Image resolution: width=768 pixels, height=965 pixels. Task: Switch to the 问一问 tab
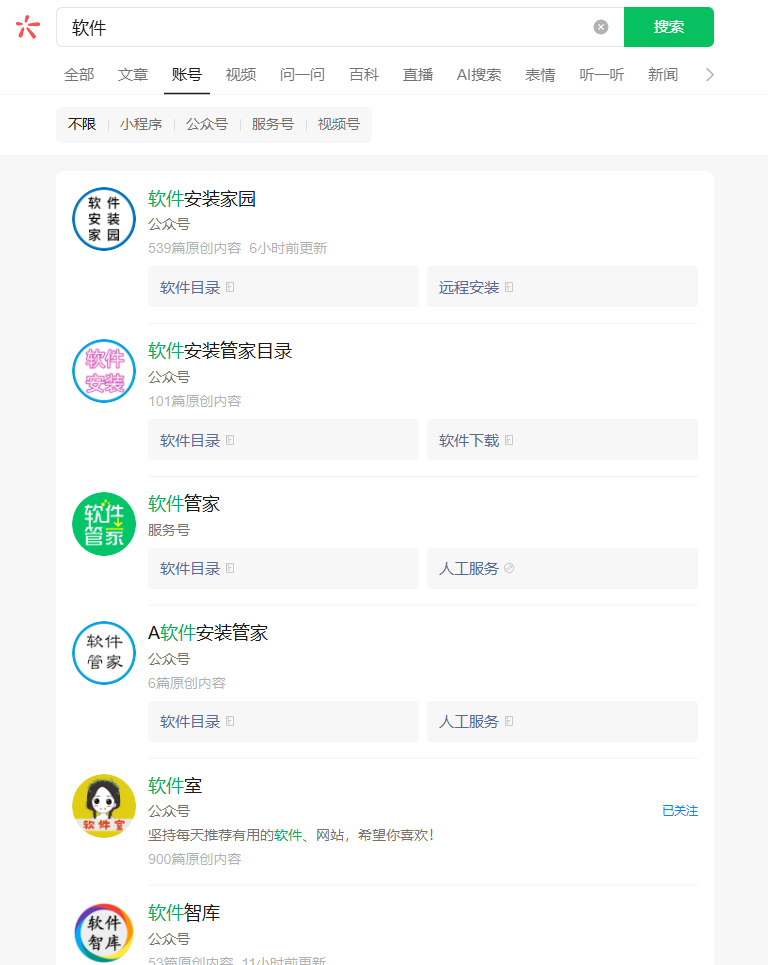[302, 74]
